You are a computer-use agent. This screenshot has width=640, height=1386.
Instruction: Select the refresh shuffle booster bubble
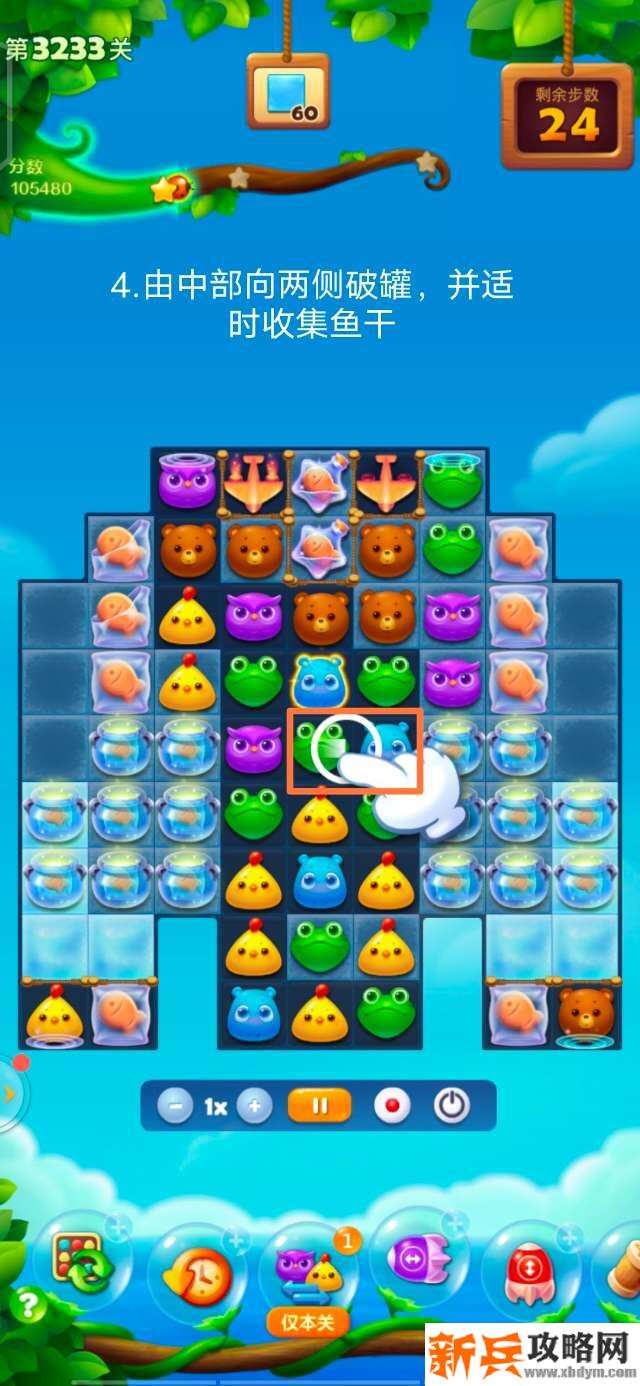[82, 1262]
